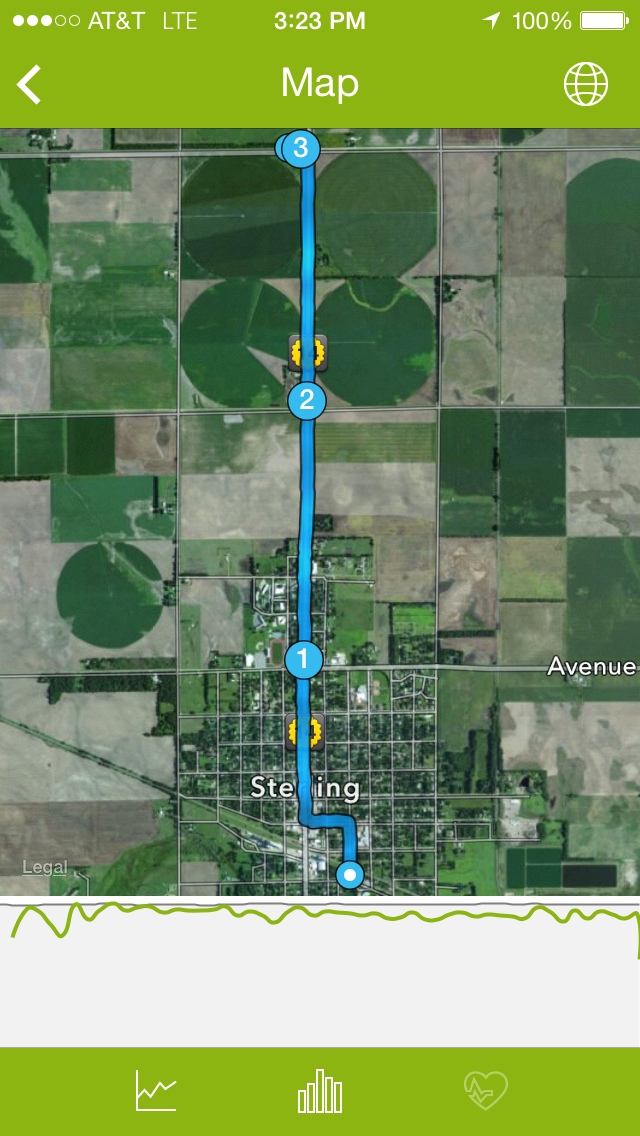Open the Legal link on the map
The height and width of the screenshot is (1136, 640).
(x=45, y=867)
